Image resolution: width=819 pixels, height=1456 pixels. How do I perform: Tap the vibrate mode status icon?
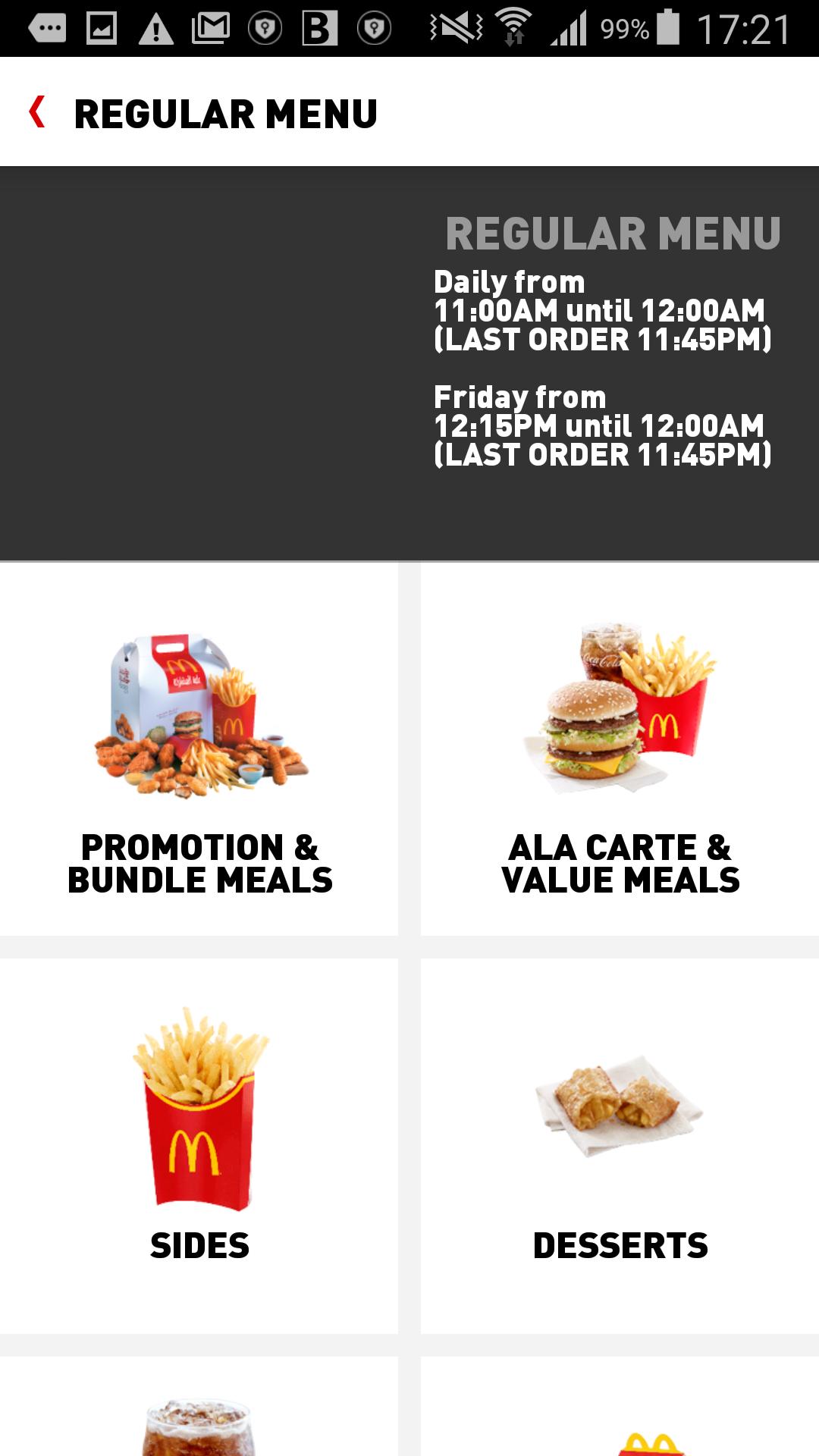point(455,25)
